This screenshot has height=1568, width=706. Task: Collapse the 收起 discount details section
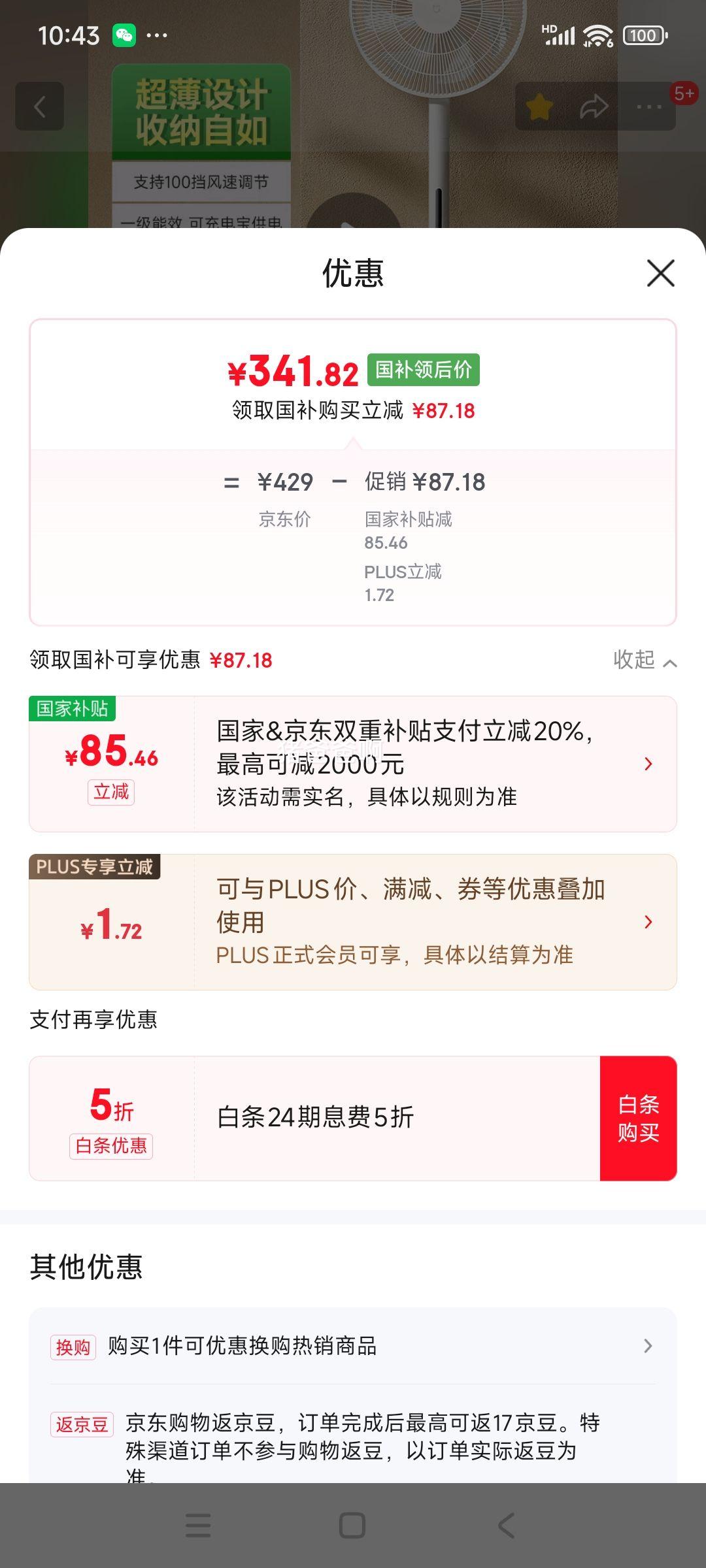[x=644, y=661]
